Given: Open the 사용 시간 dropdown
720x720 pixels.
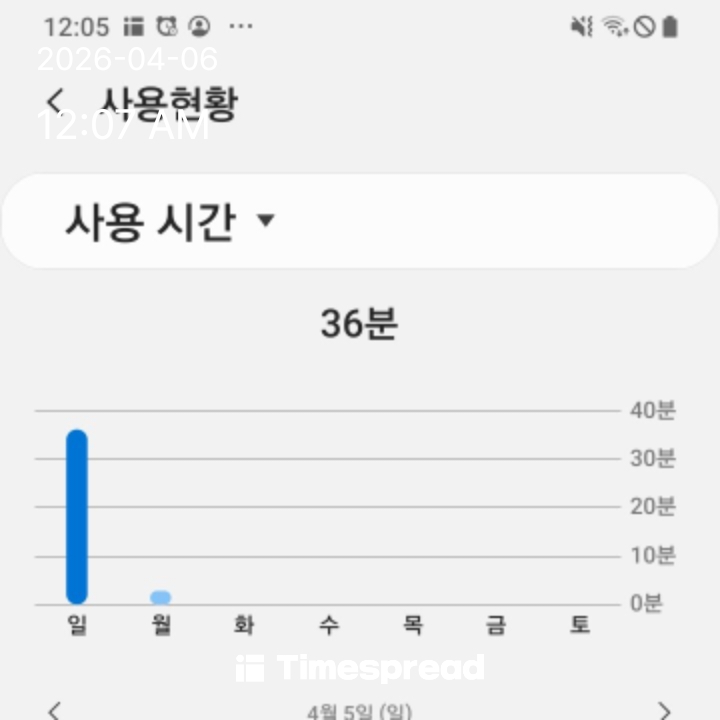Looking at the screenshot, I should [168, 221].
